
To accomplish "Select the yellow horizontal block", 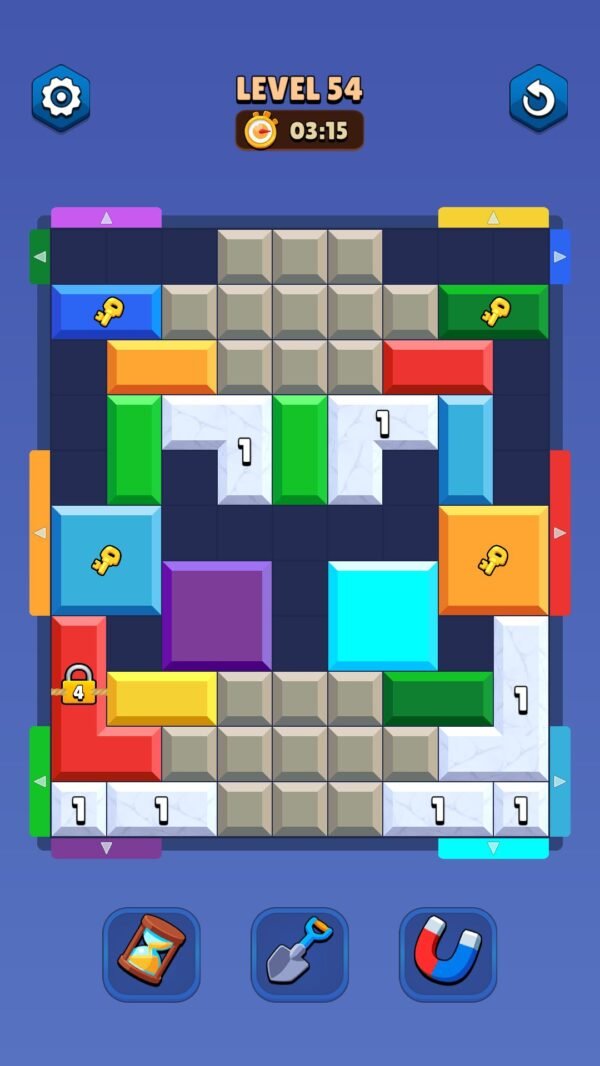I will tap(161, 698).
